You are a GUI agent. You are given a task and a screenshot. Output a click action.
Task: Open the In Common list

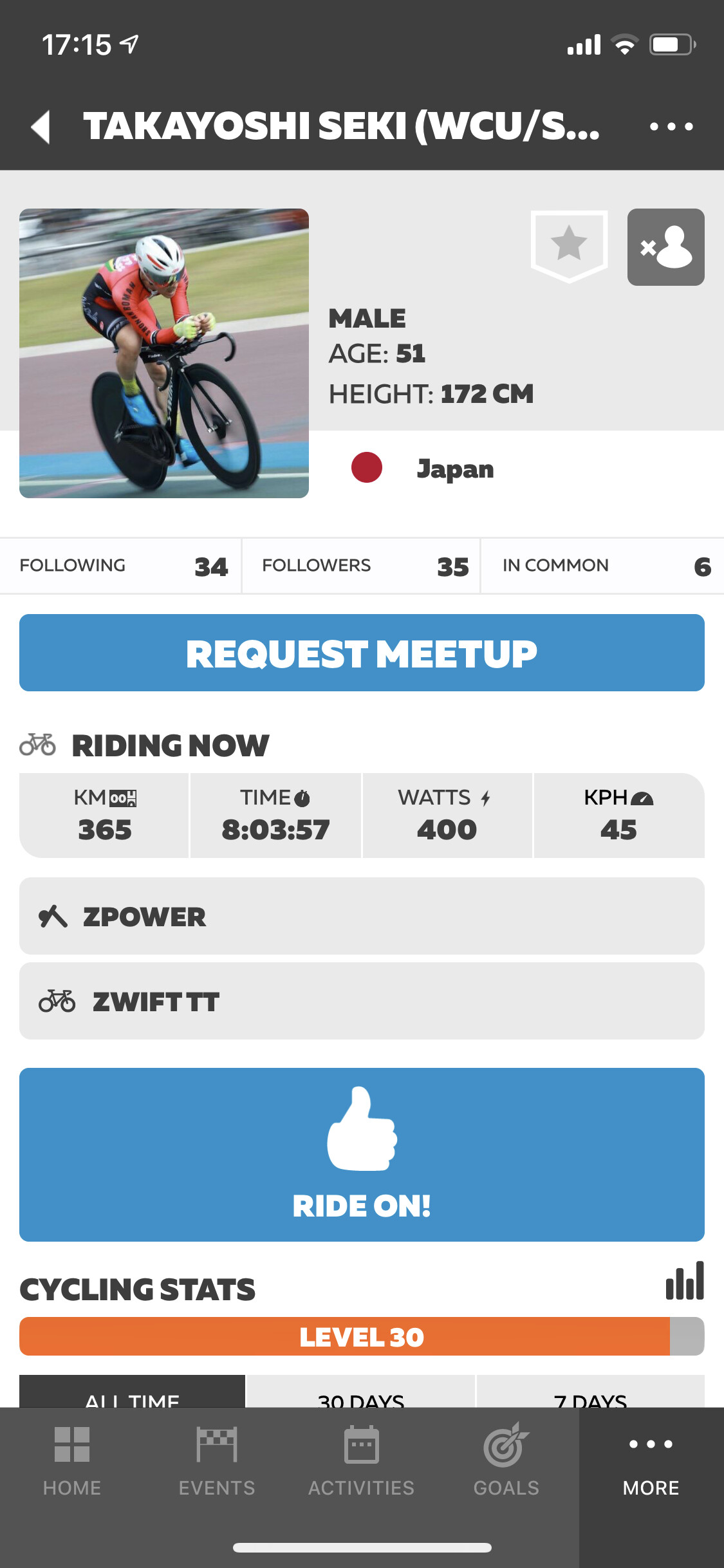click(x=603, y=566)
